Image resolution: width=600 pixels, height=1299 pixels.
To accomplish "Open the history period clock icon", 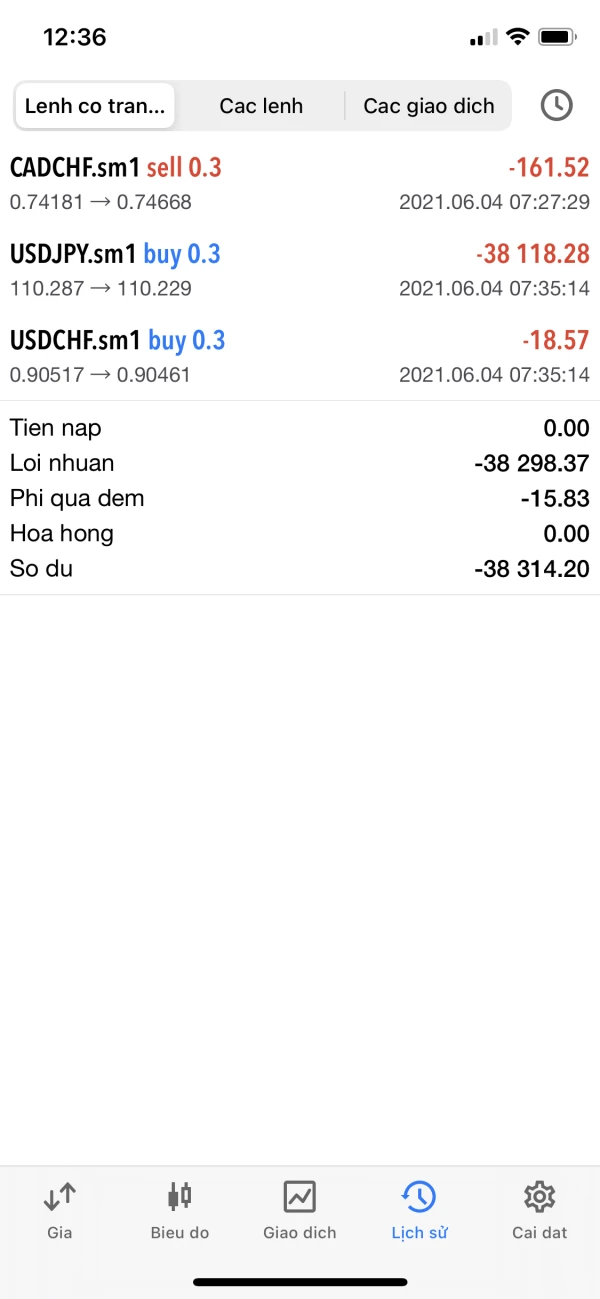I will coord(556,106).
